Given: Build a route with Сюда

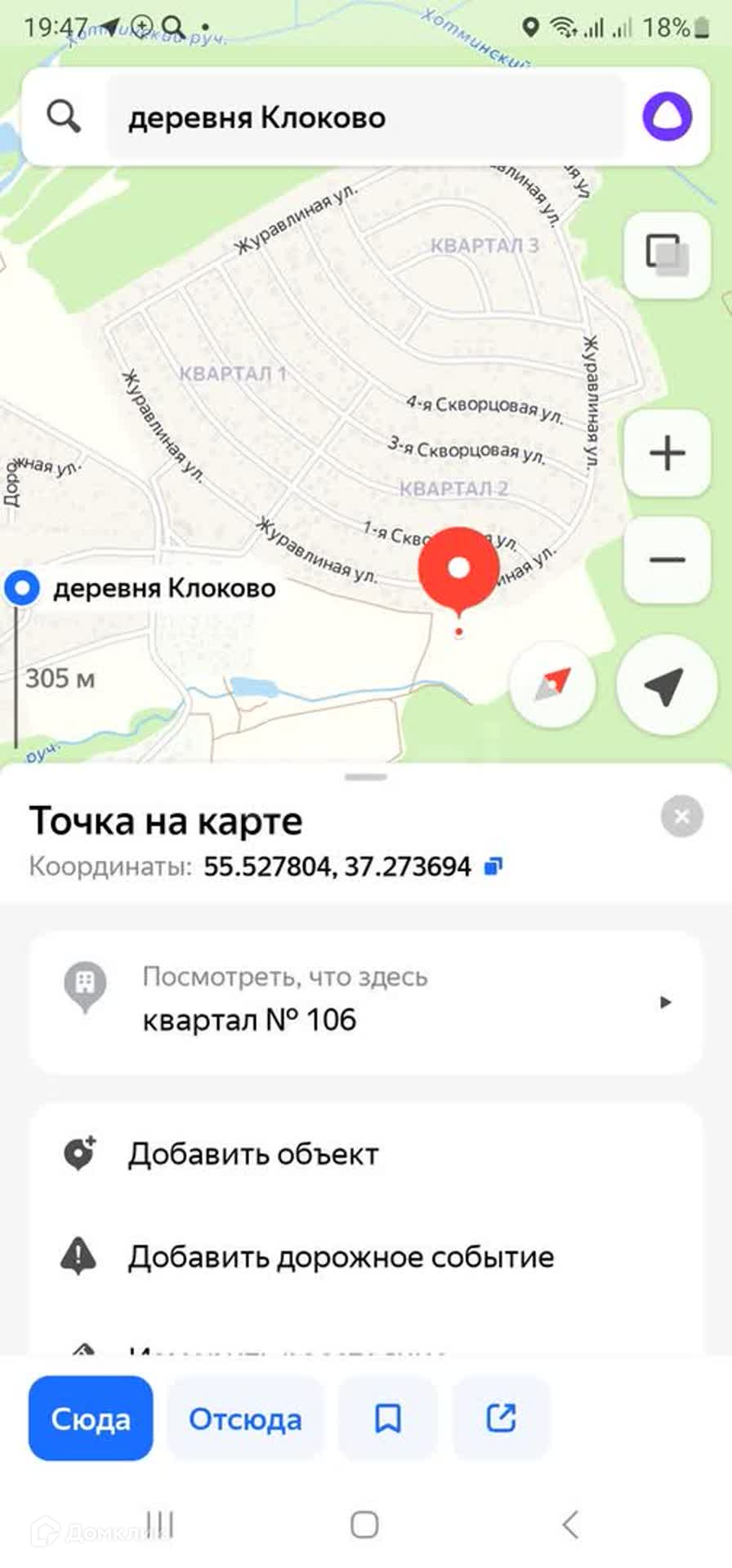Looking at the screenshot, I should pos(91,1419).
